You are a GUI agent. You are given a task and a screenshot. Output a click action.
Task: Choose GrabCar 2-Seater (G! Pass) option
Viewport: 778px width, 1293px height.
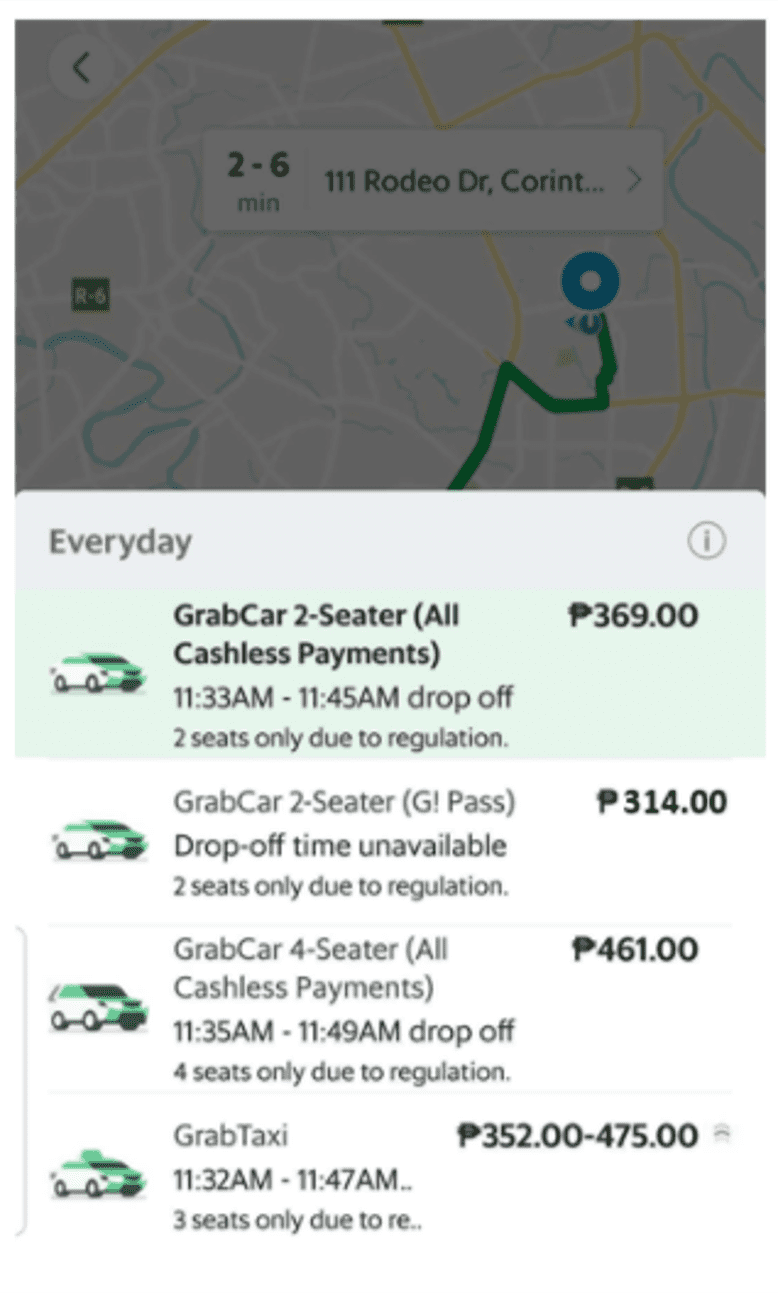tap(389, 843)
